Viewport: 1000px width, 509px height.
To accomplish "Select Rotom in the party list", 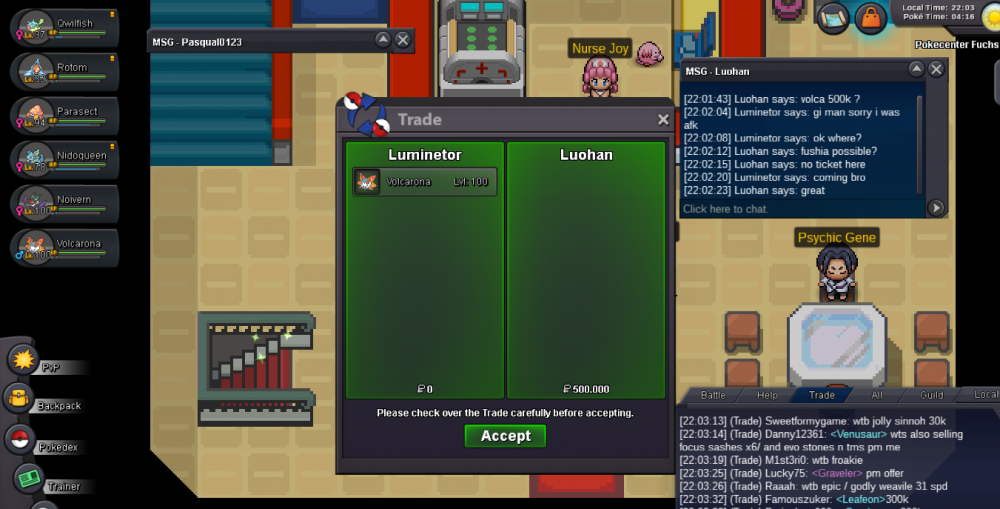I will (65, 70).
